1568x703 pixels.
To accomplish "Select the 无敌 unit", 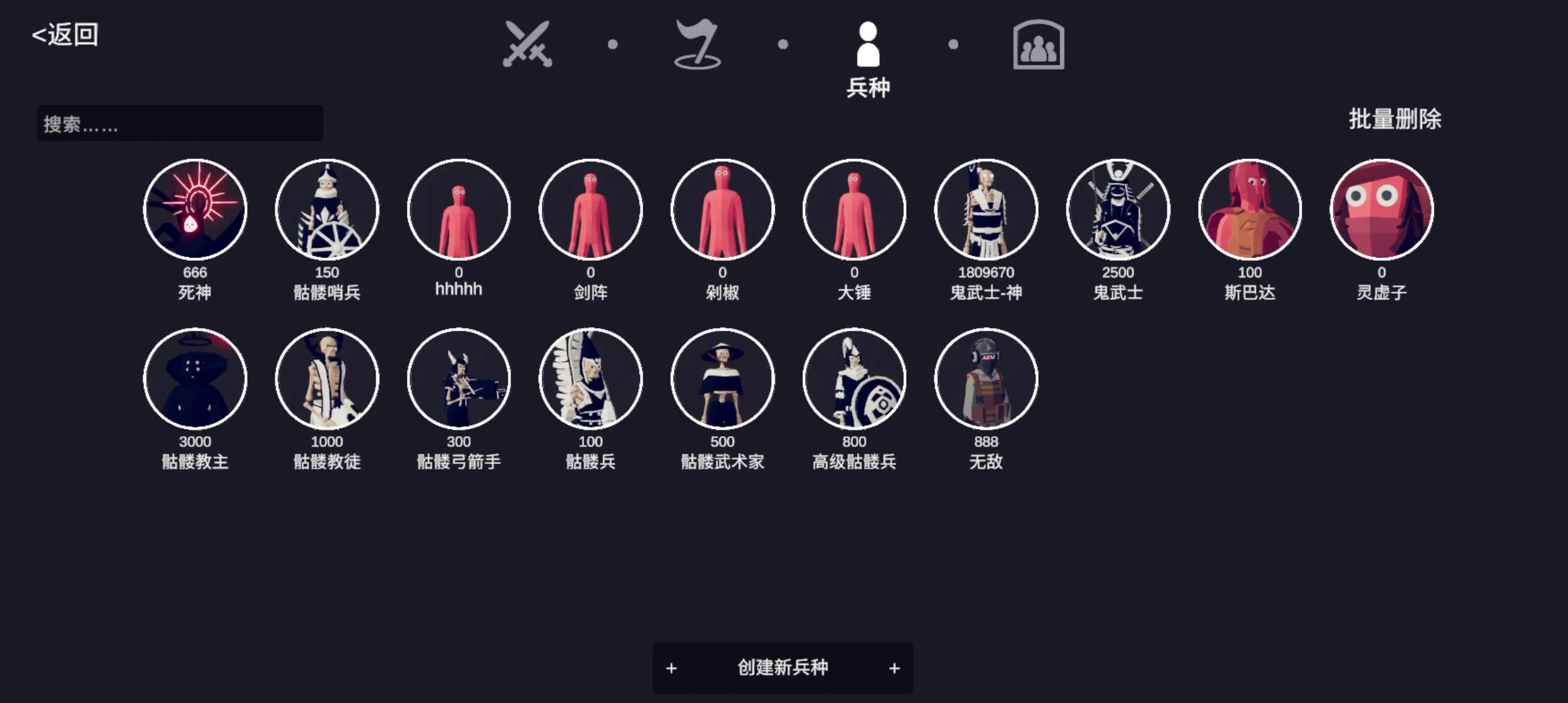I will click(x=986, y=379).
